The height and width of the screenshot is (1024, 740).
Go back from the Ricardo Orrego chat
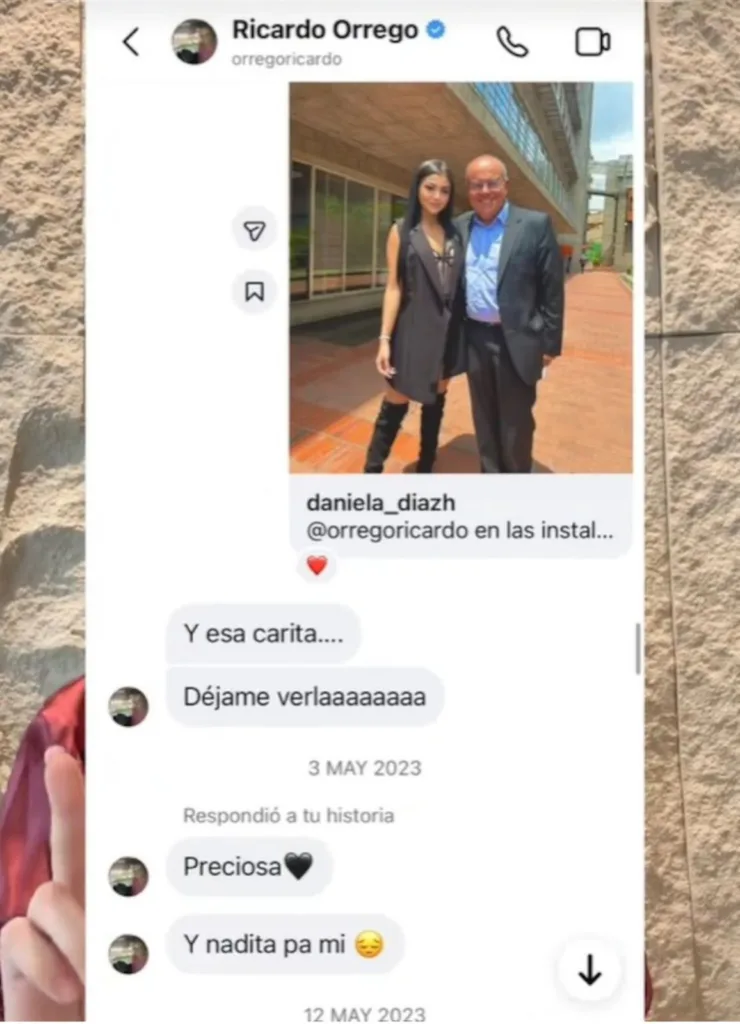pos(131,42)
